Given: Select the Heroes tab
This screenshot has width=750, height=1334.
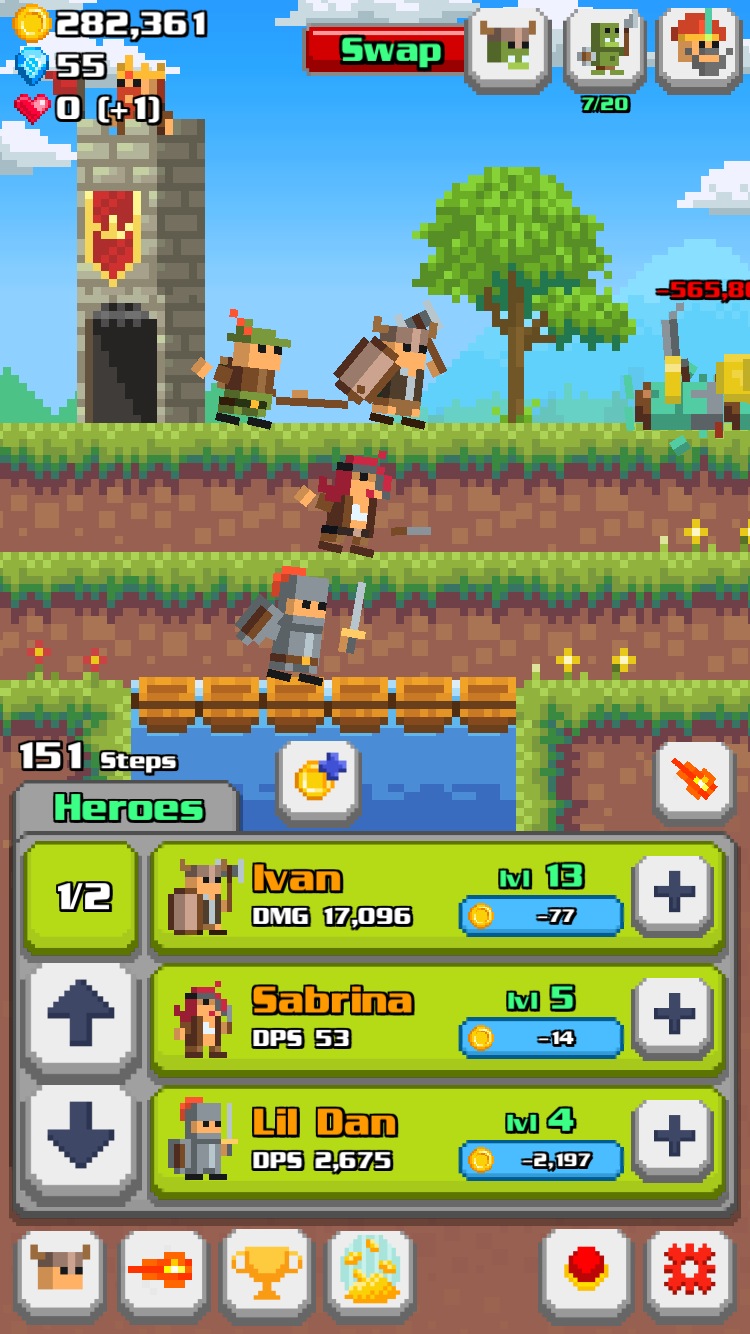Looking at the screenshot, I should pos(127,808).
